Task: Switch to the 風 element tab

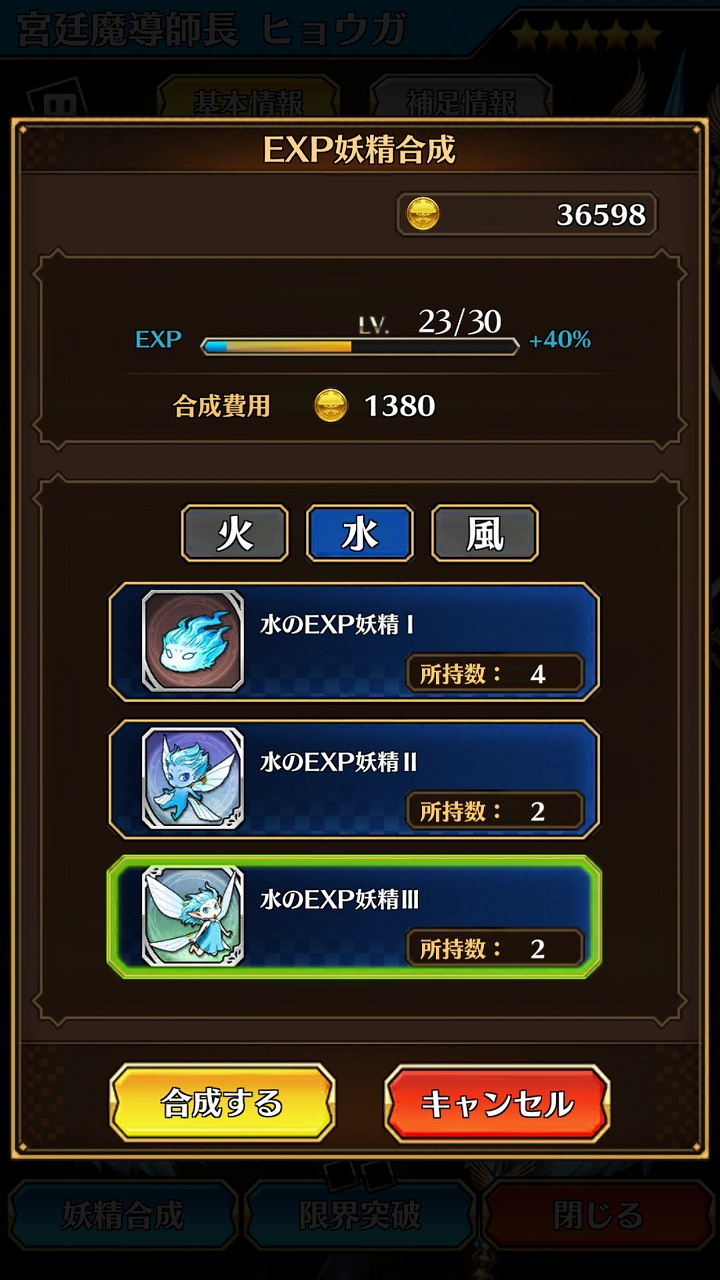Action: [485, 533]
